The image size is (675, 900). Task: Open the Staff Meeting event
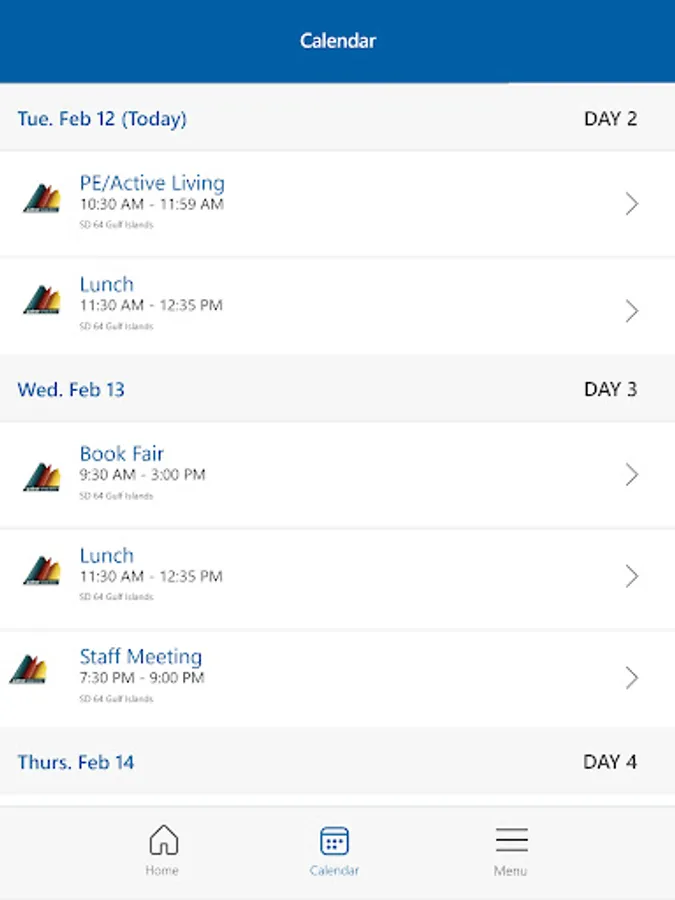pos(337,678)
